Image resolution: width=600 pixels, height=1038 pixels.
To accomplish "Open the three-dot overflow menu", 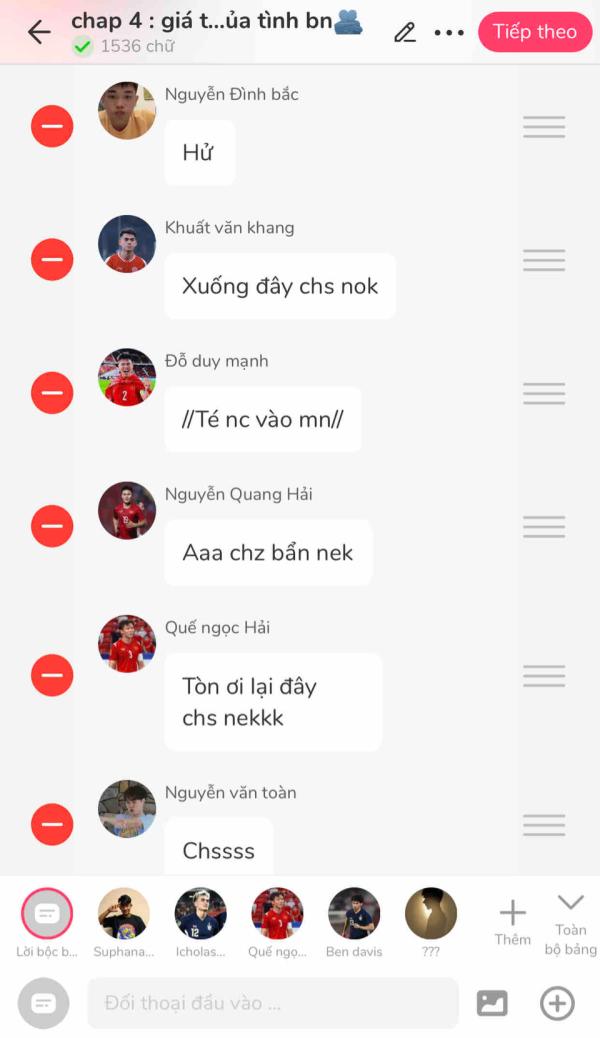I will pos(449,33).
